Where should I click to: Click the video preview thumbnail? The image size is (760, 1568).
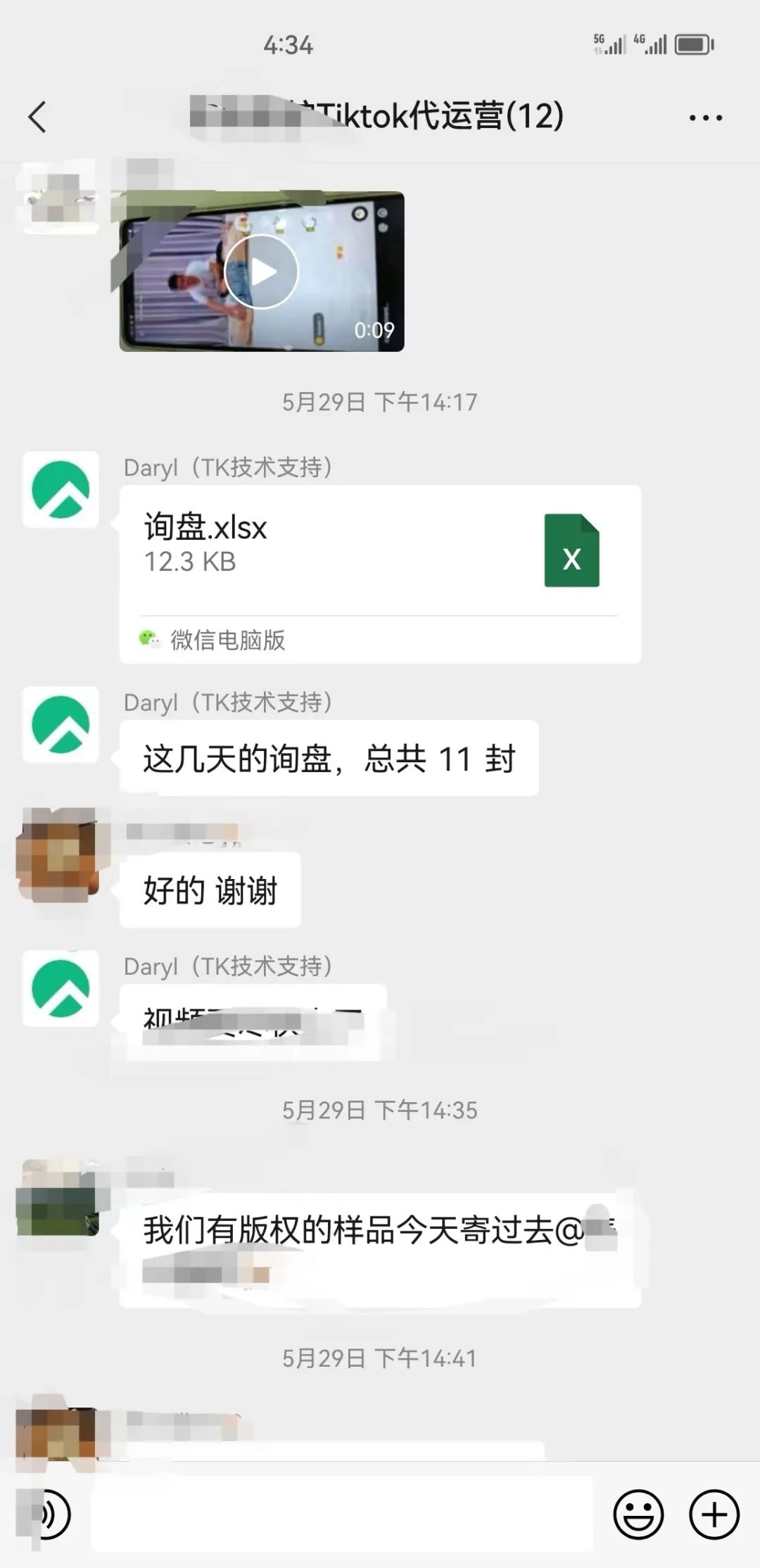point(261,272)
